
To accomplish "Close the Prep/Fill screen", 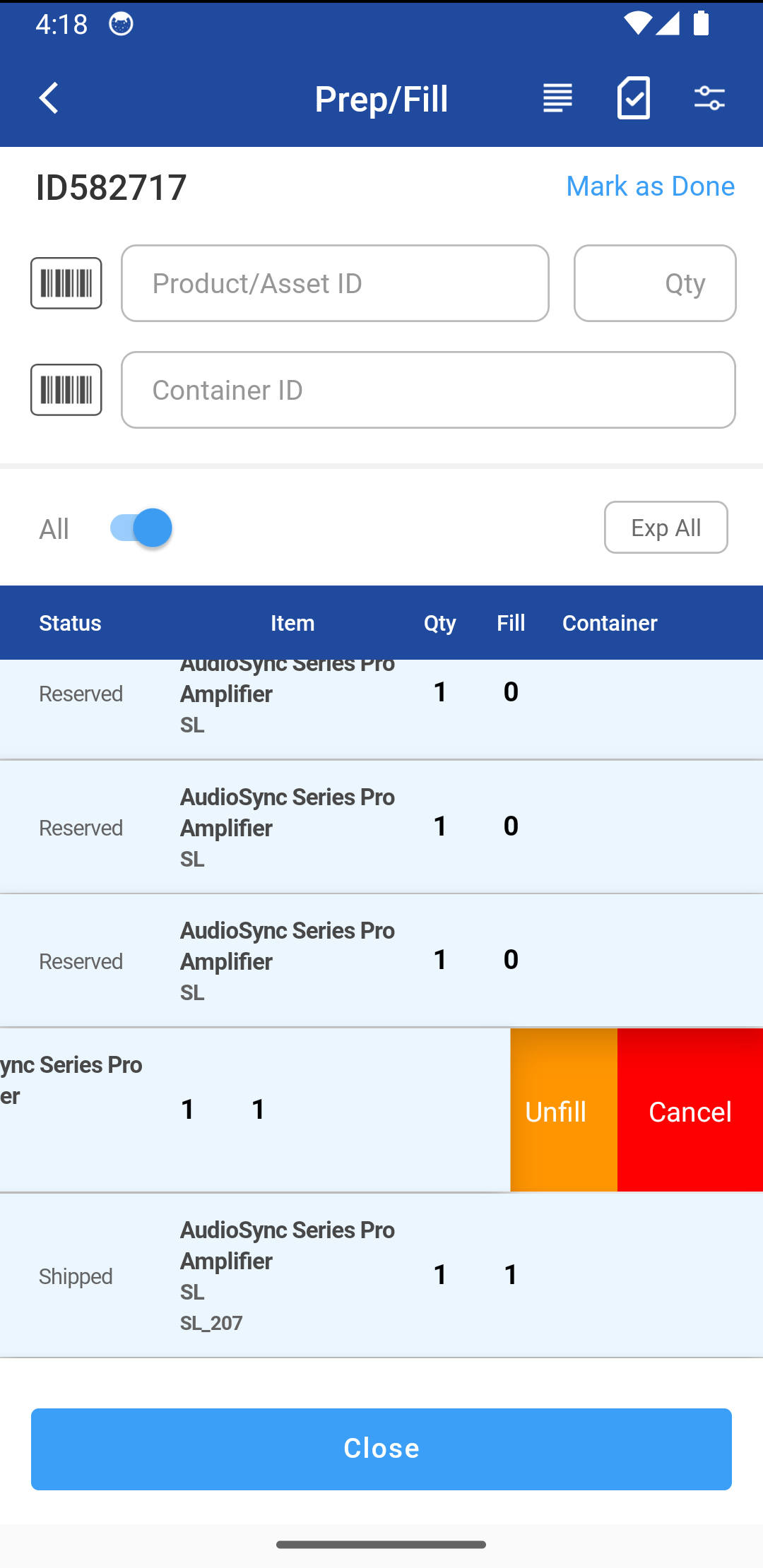I will click(x=381, y=1448).
